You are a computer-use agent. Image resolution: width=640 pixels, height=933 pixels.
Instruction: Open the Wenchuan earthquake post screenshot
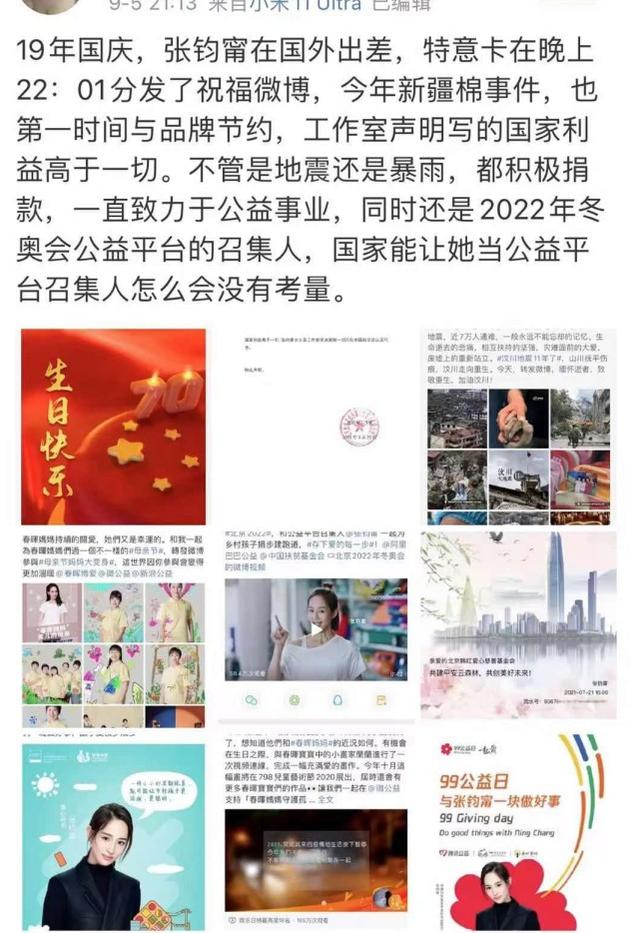coord(519,426)
